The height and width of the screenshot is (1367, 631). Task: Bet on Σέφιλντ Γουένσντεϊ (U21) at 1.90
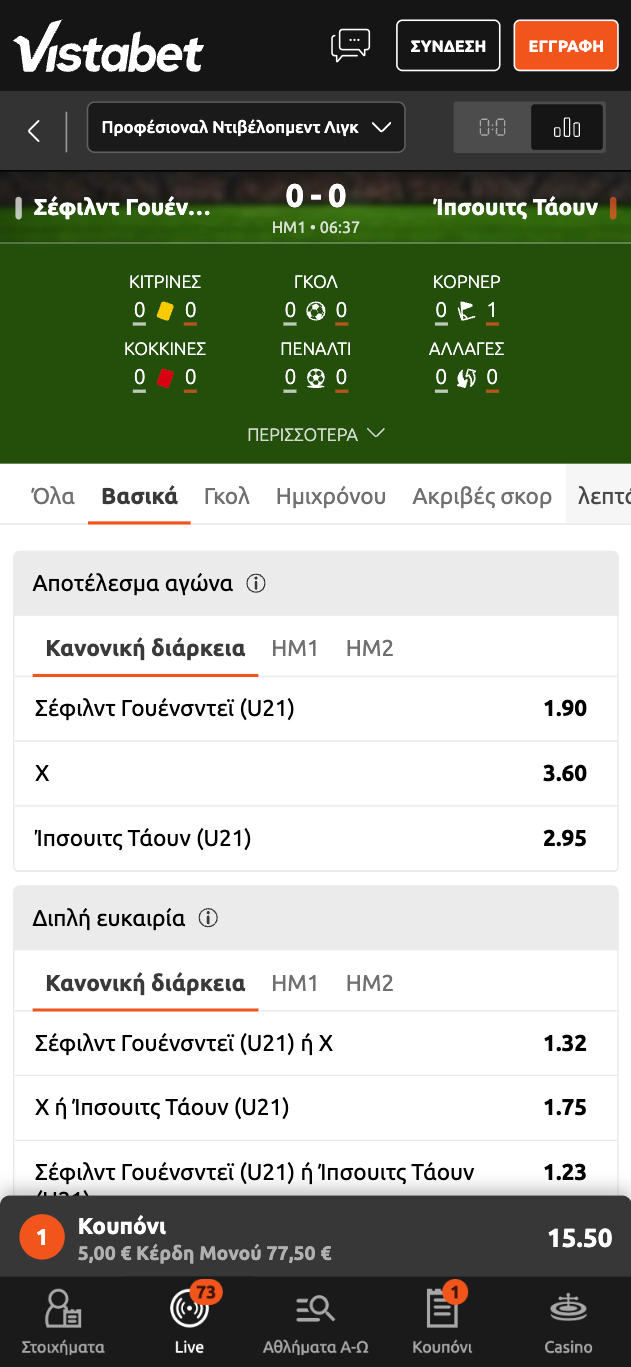[315, 709]
